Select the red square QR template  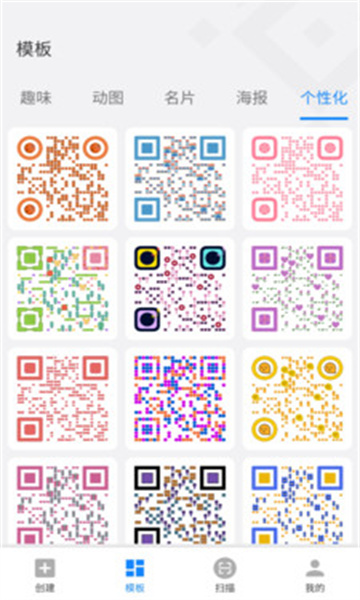click(x=62, y=399)
